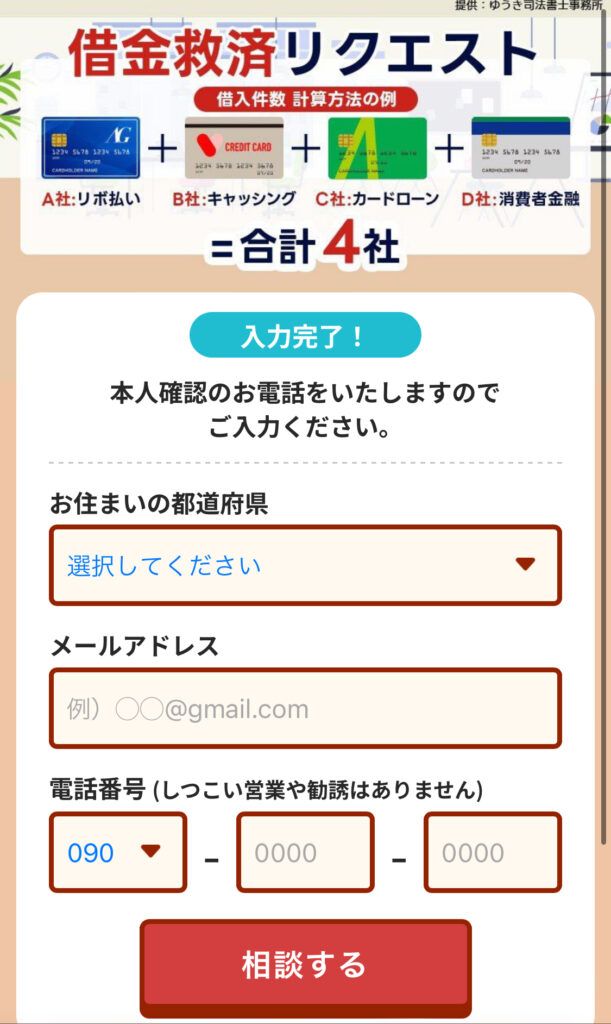Image resolution: width=611 pixels, height=1024 pixels.
Task: Tap the メールアドレス email field
Action: pyautogui.click(x=305, y=708)
